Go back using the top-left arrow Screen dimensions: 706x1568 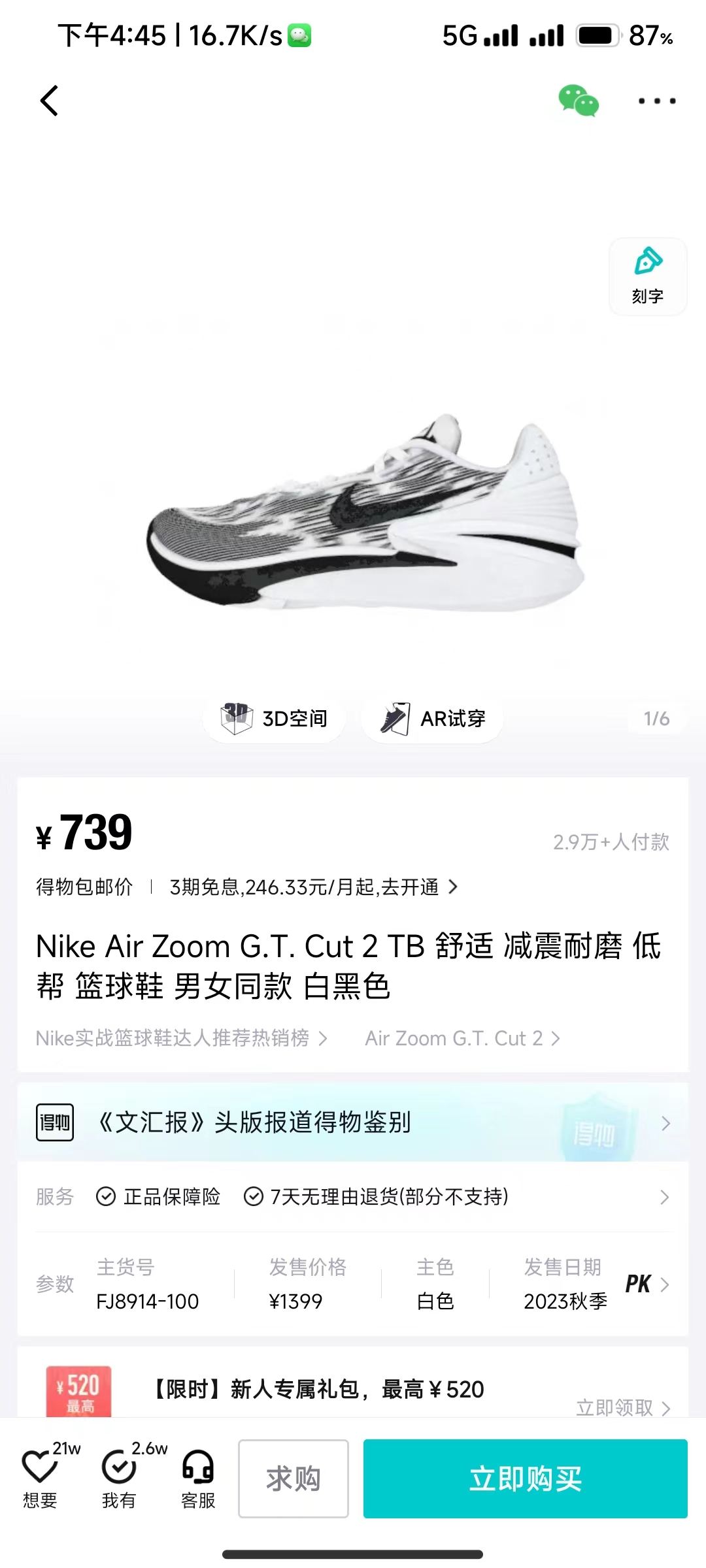pyautogui.click(x=50, y=101)
